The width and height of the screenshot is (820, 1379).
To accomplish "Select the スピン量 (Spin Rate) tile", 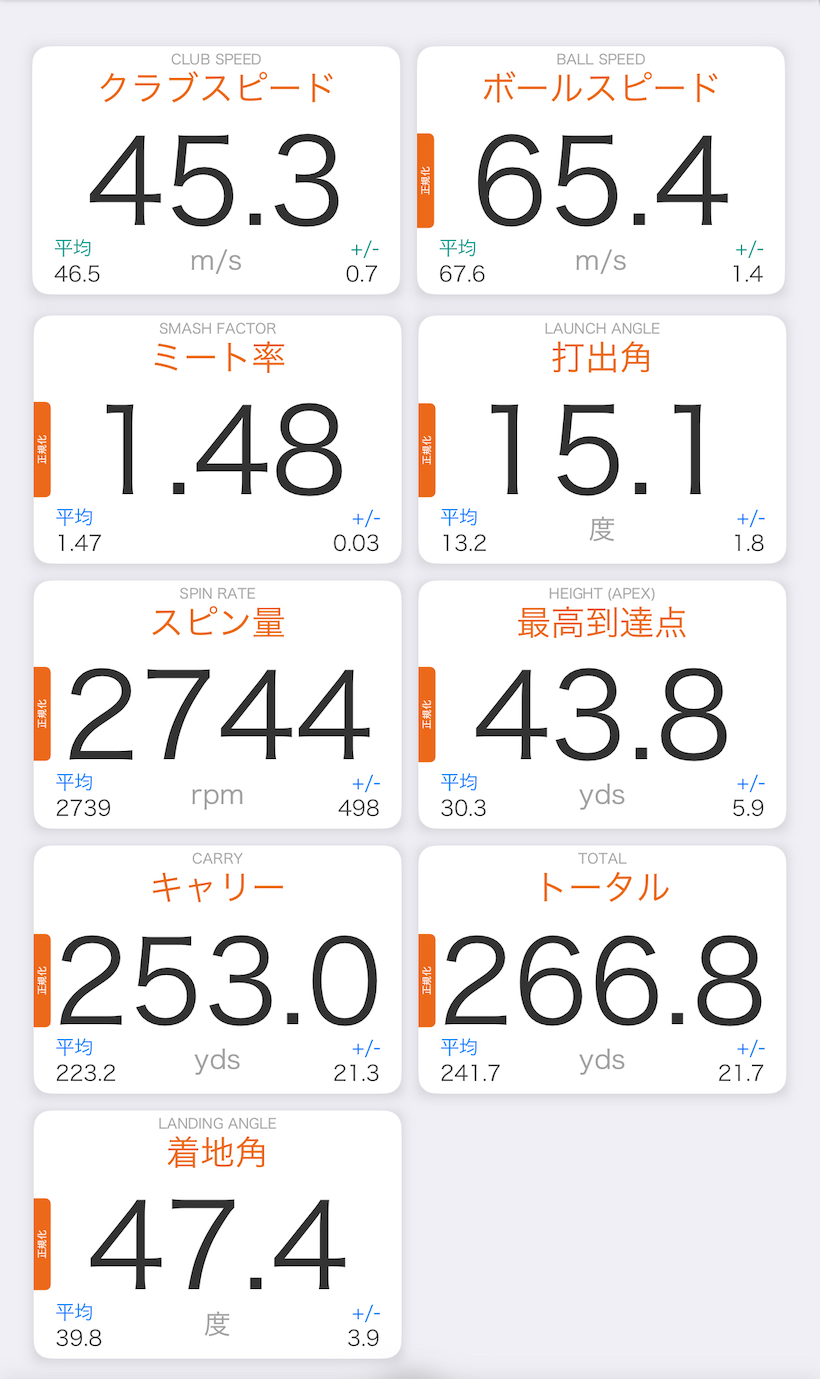I will click(217, 705).
